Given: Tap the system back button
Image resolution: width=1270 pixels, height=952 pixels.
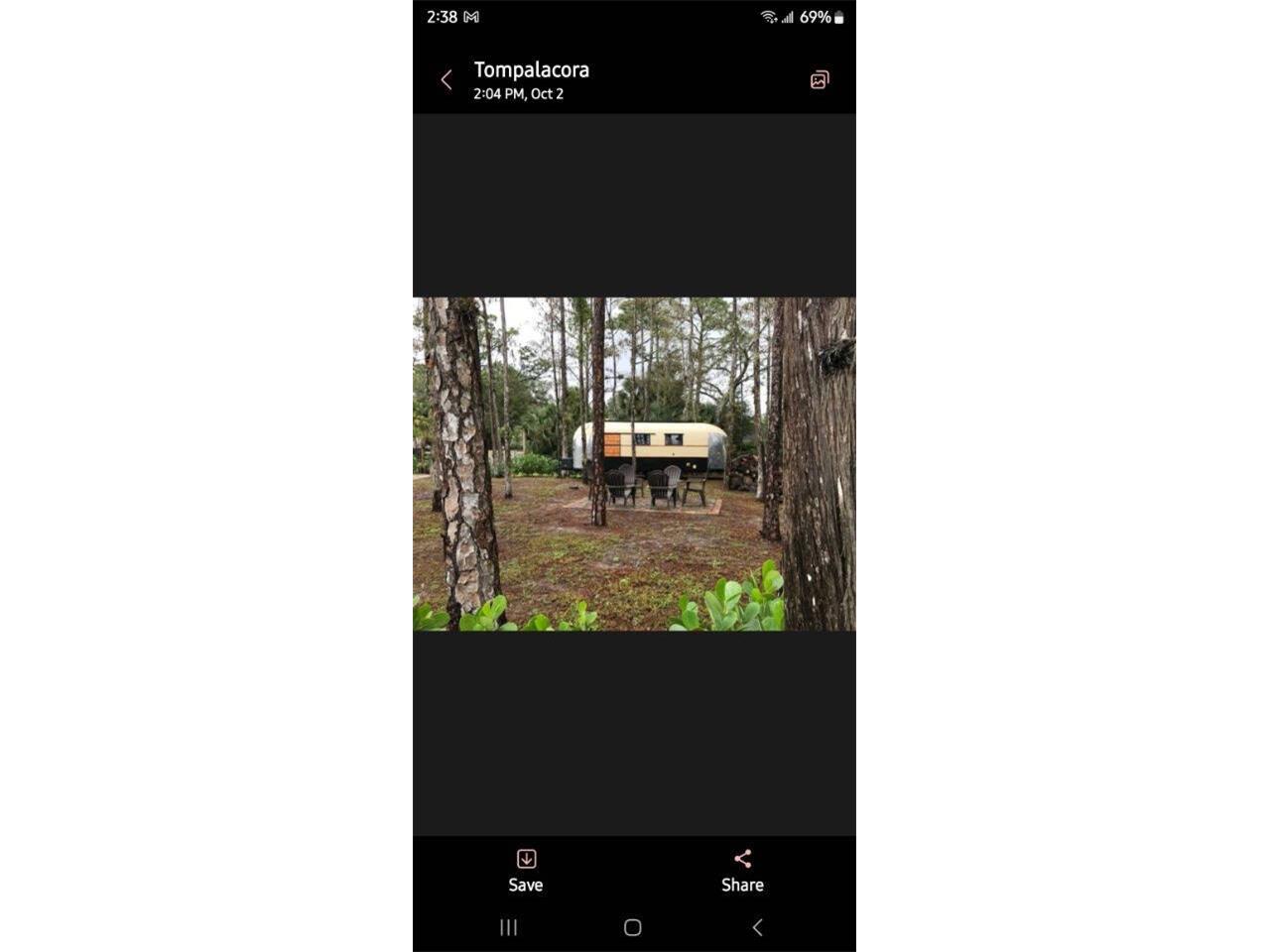Looking at the screenshot, I should pos(757,927).
